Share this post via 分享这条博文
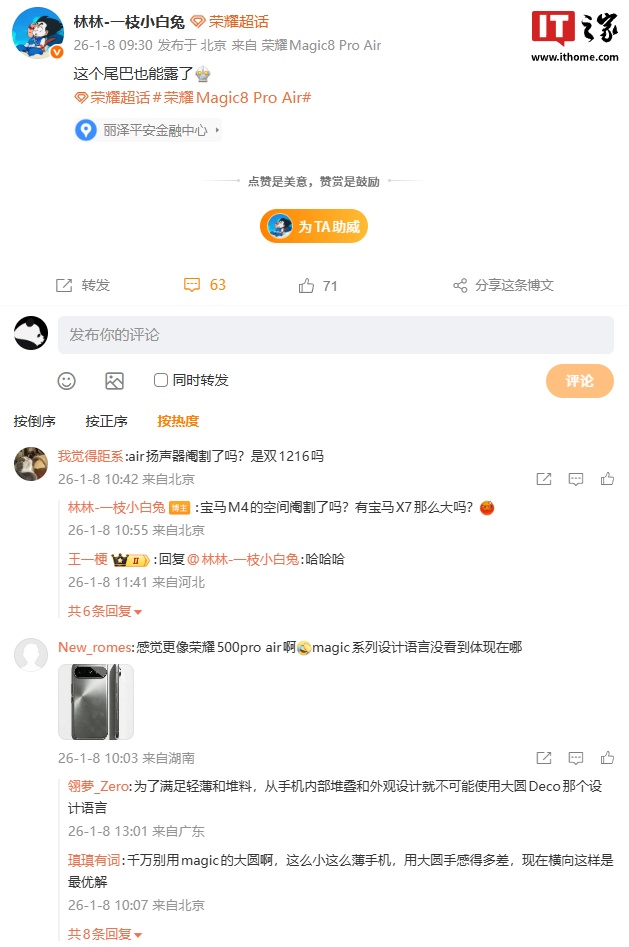The height and width of the screenshot is (947, 629). (503, 285)
